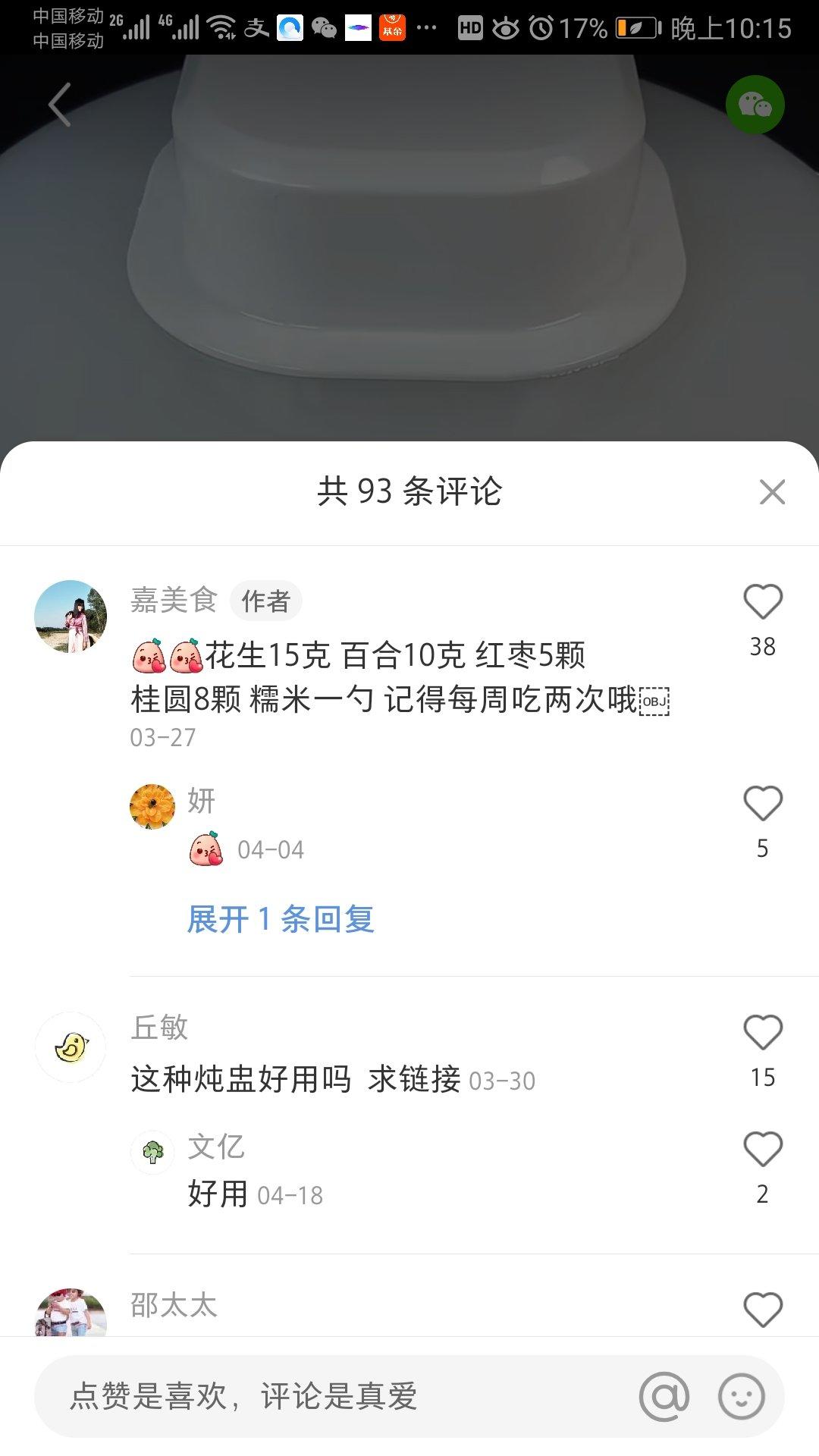This screenshot has height=1456, width=819.
Task: Share the video via the WeChat icon
Action: tap(755, 105)
